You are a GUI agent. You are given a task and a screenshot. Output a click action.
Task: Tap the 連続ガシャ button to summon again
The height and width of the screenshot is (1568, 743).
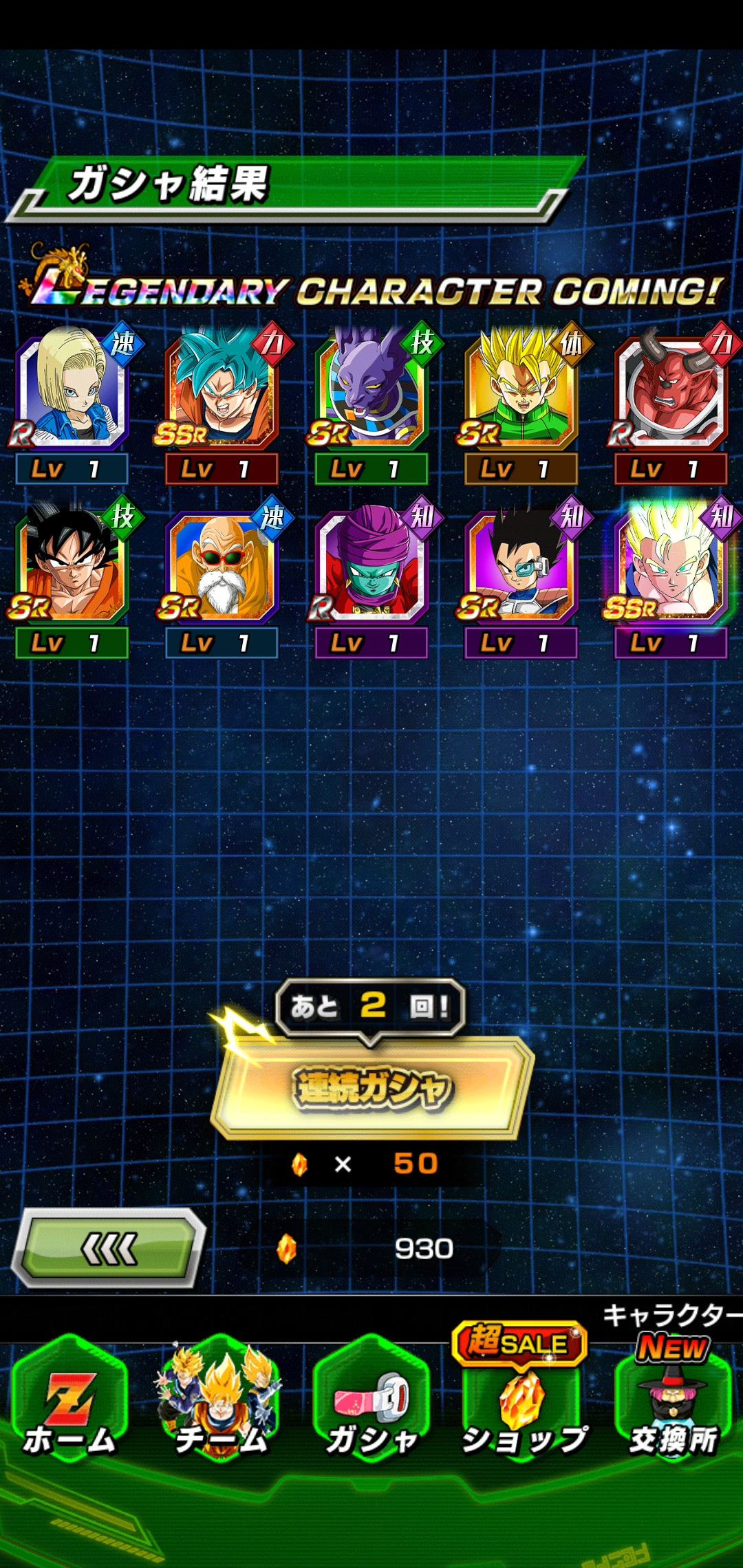(372, 1088)
